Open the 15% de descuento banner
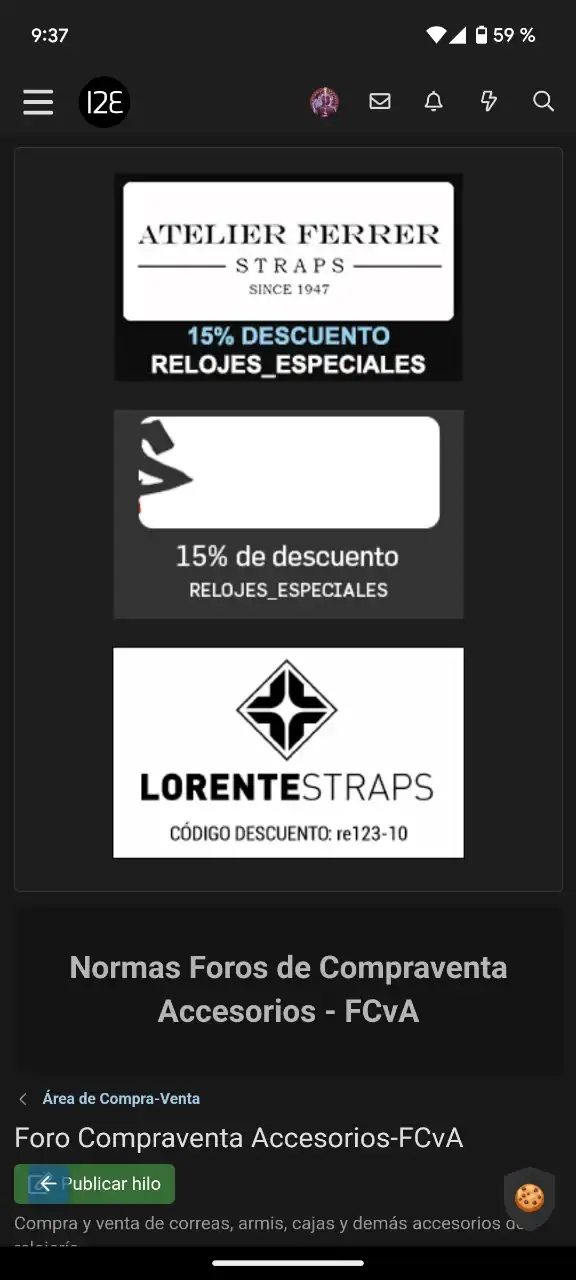Viewport: 576px width, 1280px height. coord(288,514)
